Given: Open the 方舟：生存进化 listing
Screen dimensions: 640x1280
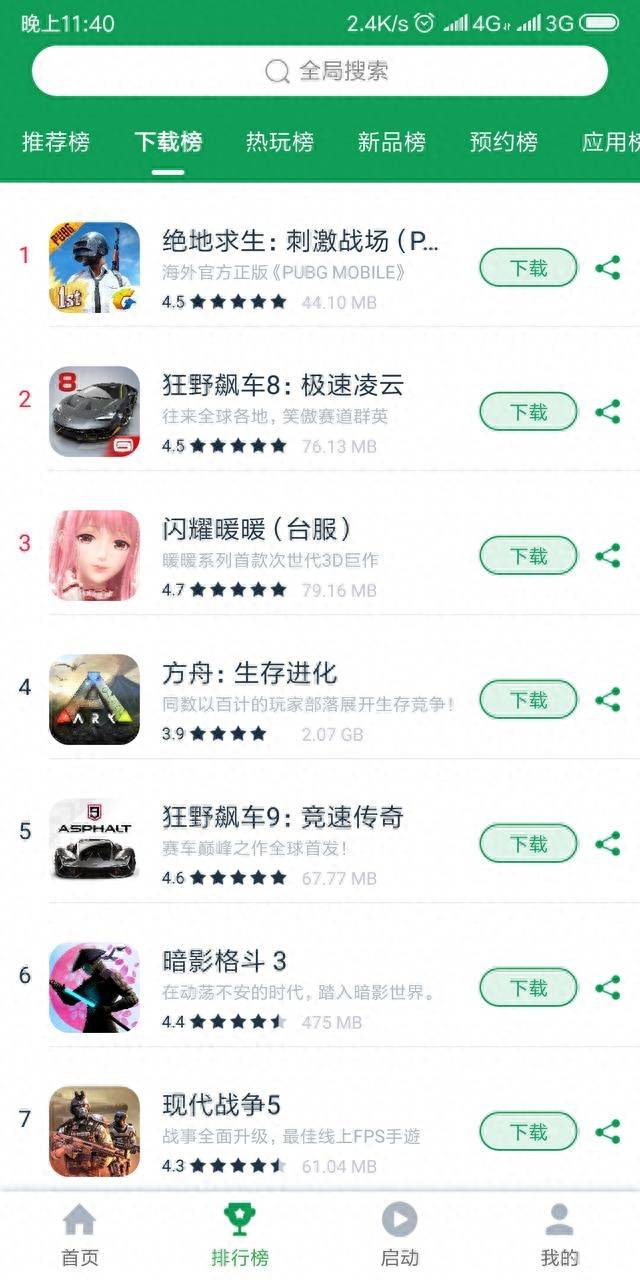Looking at the screenshot, I should 320,700.
